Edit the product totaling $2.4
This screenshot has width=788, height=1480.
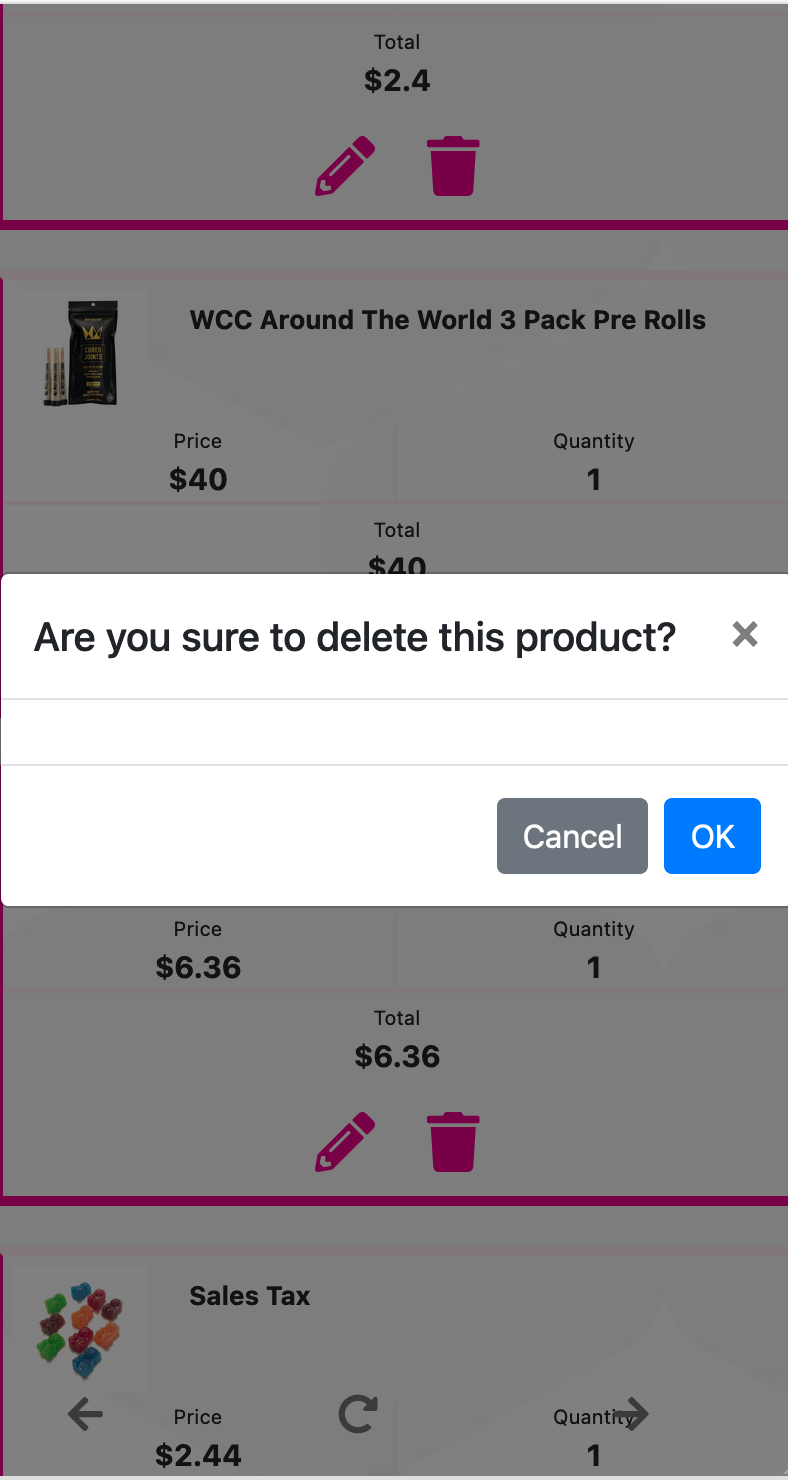pyautogui.click(x=345, y=166)
